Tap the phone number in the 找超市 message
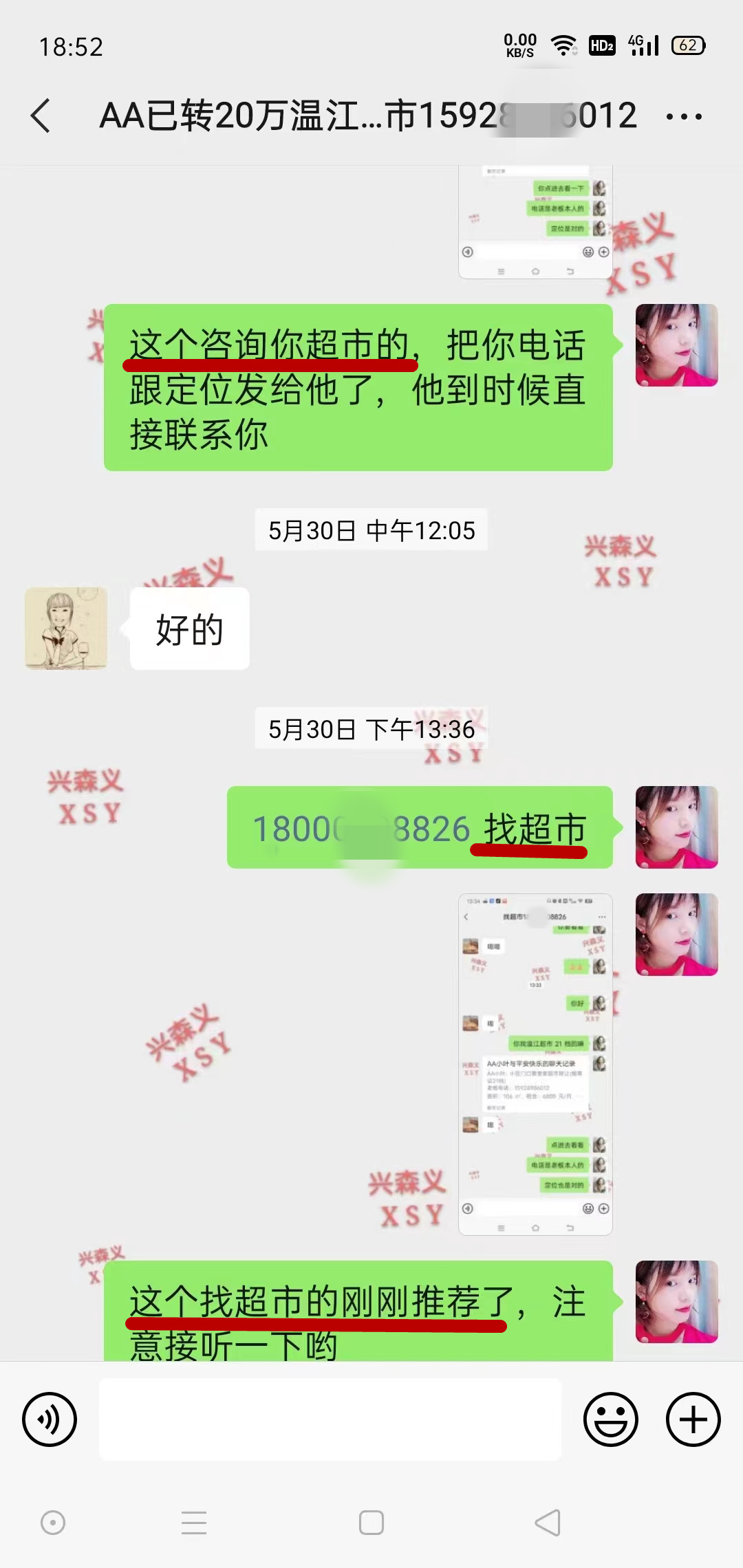The height and width of the screenshot is (1568, 743). pyautogui.click(x=361, y=829)
